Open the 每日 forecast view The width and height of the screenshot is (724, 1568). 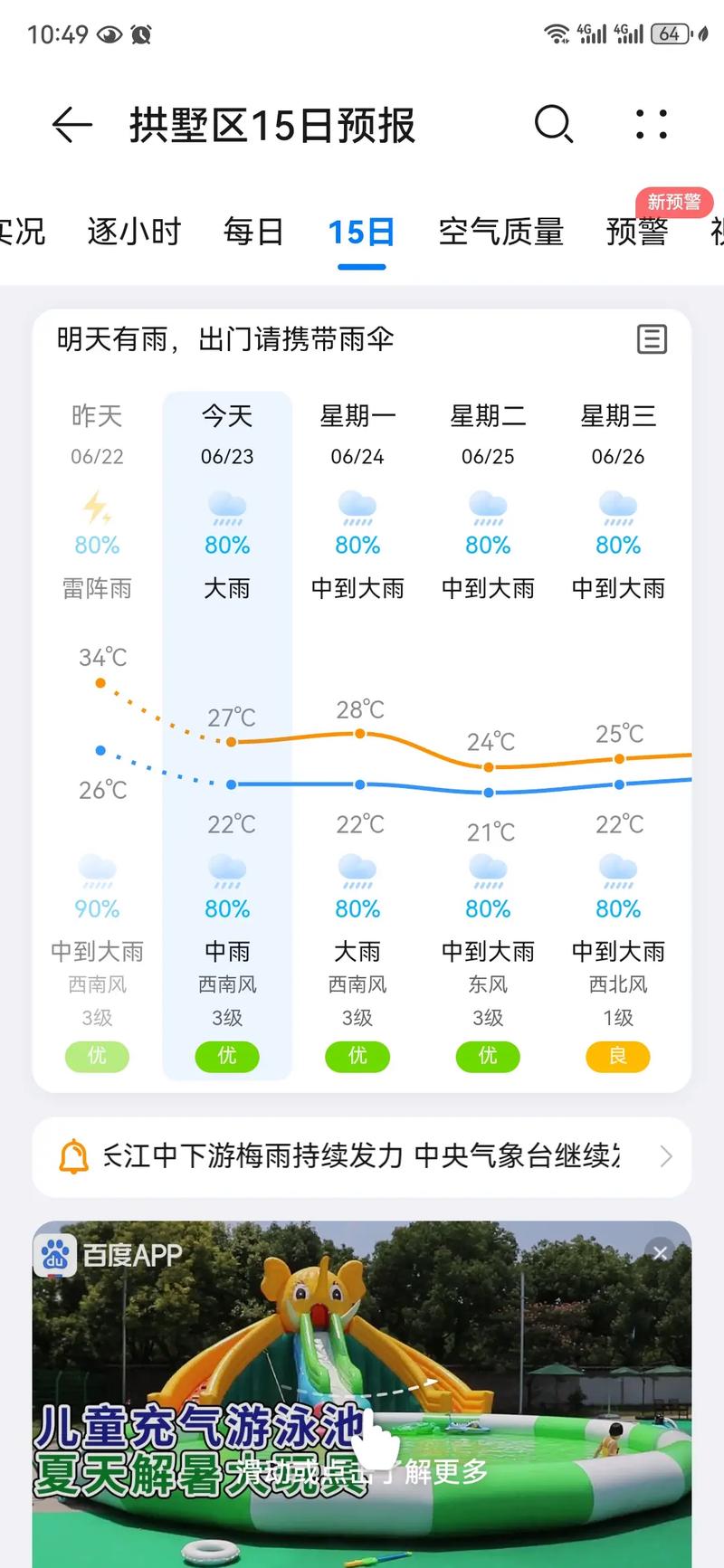(253, 233)
